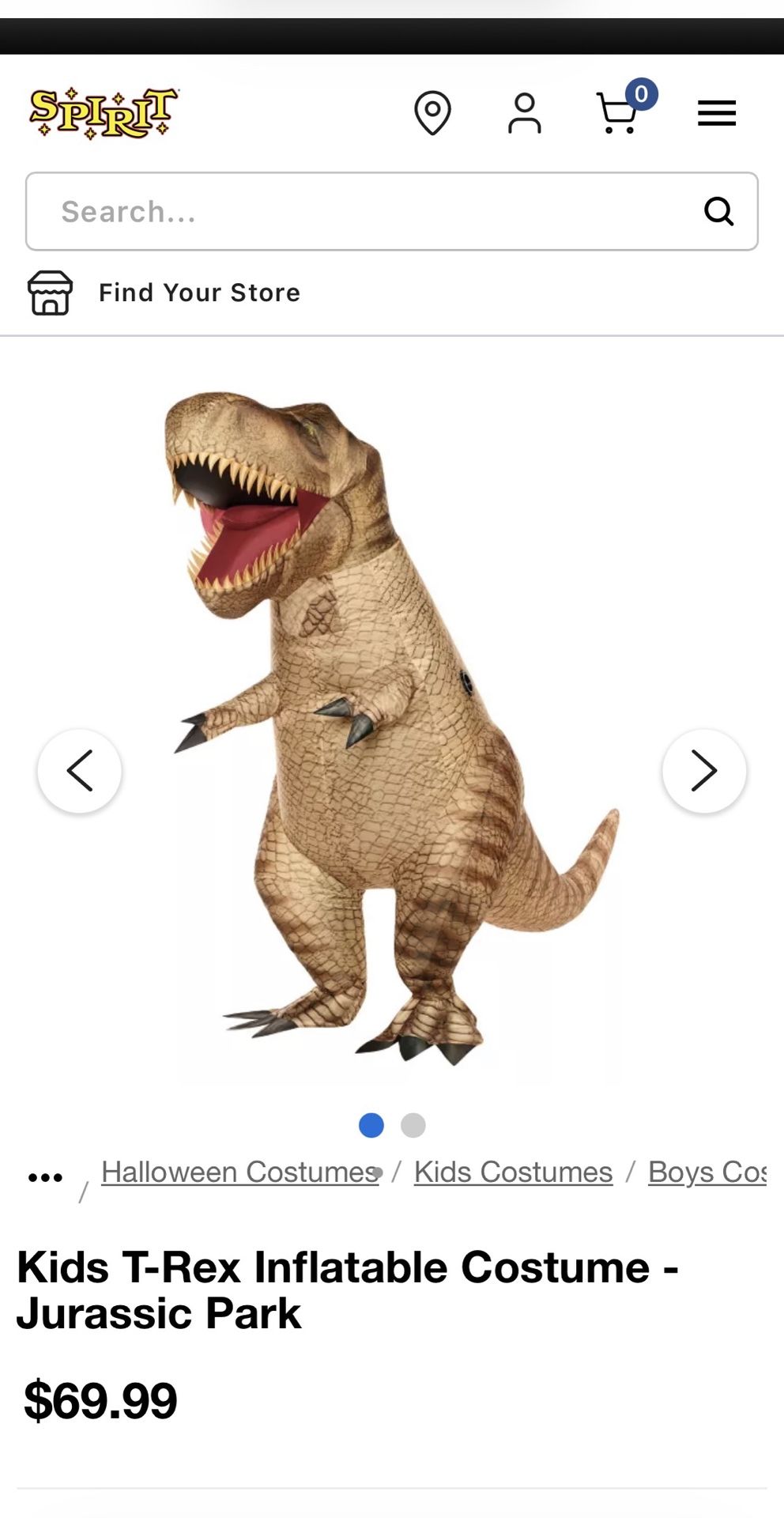Show the next product image
This screenshot has width=784, height=1518.
[x=704, y=771]
